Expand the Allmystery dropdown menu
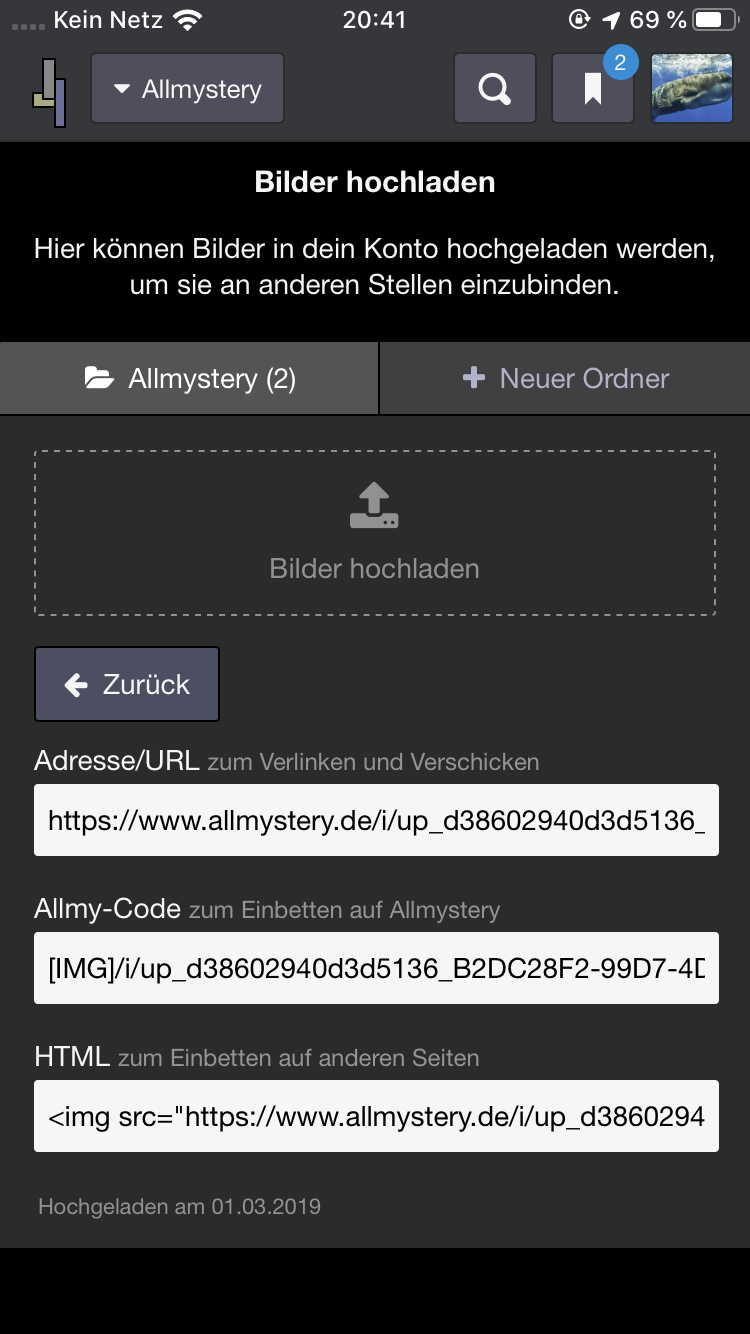The height and width of the screenshot is (1334, 750). (187, 89)
